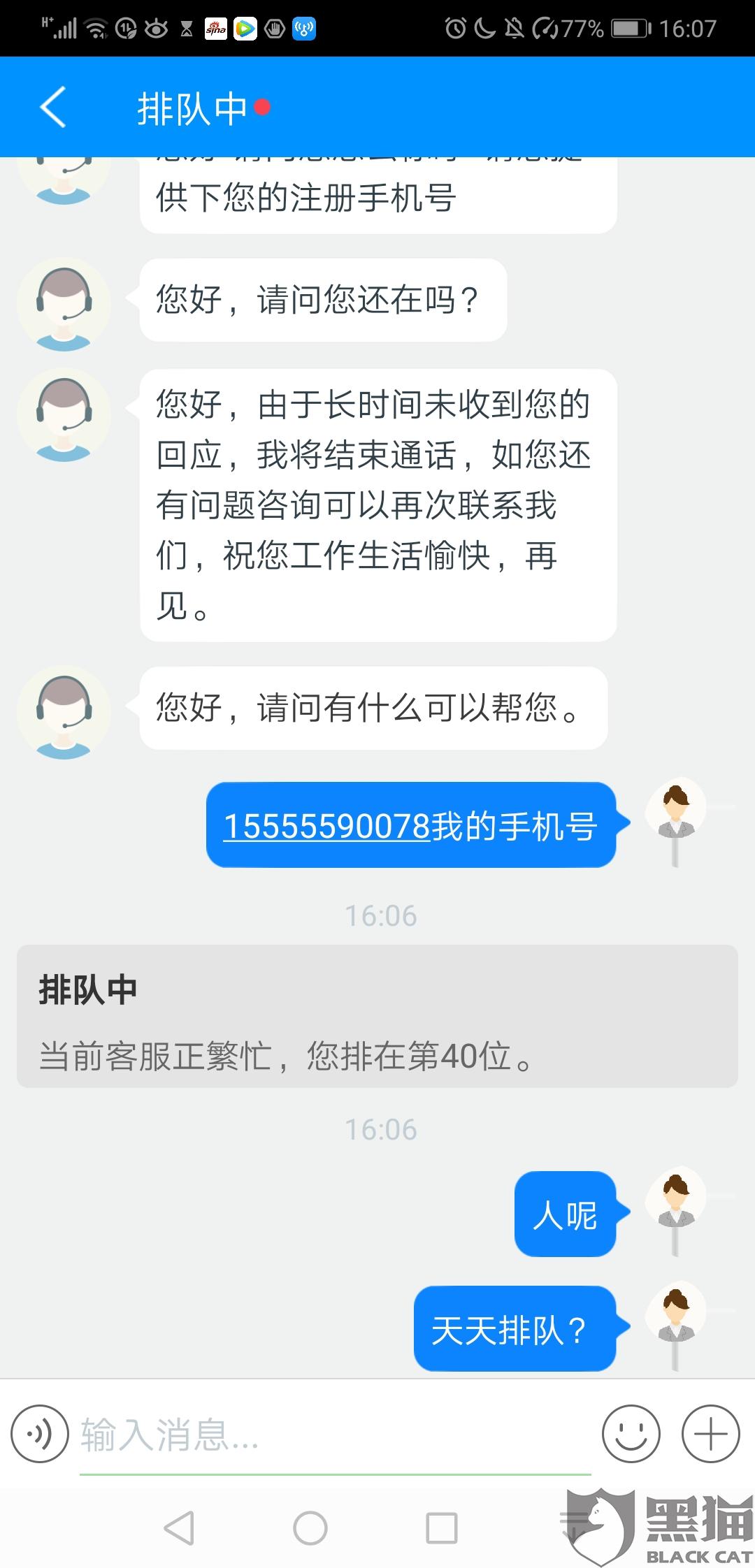Screen dimensions: 755x1568
Task: Go to the system home screen
Action: [310, 1528]
